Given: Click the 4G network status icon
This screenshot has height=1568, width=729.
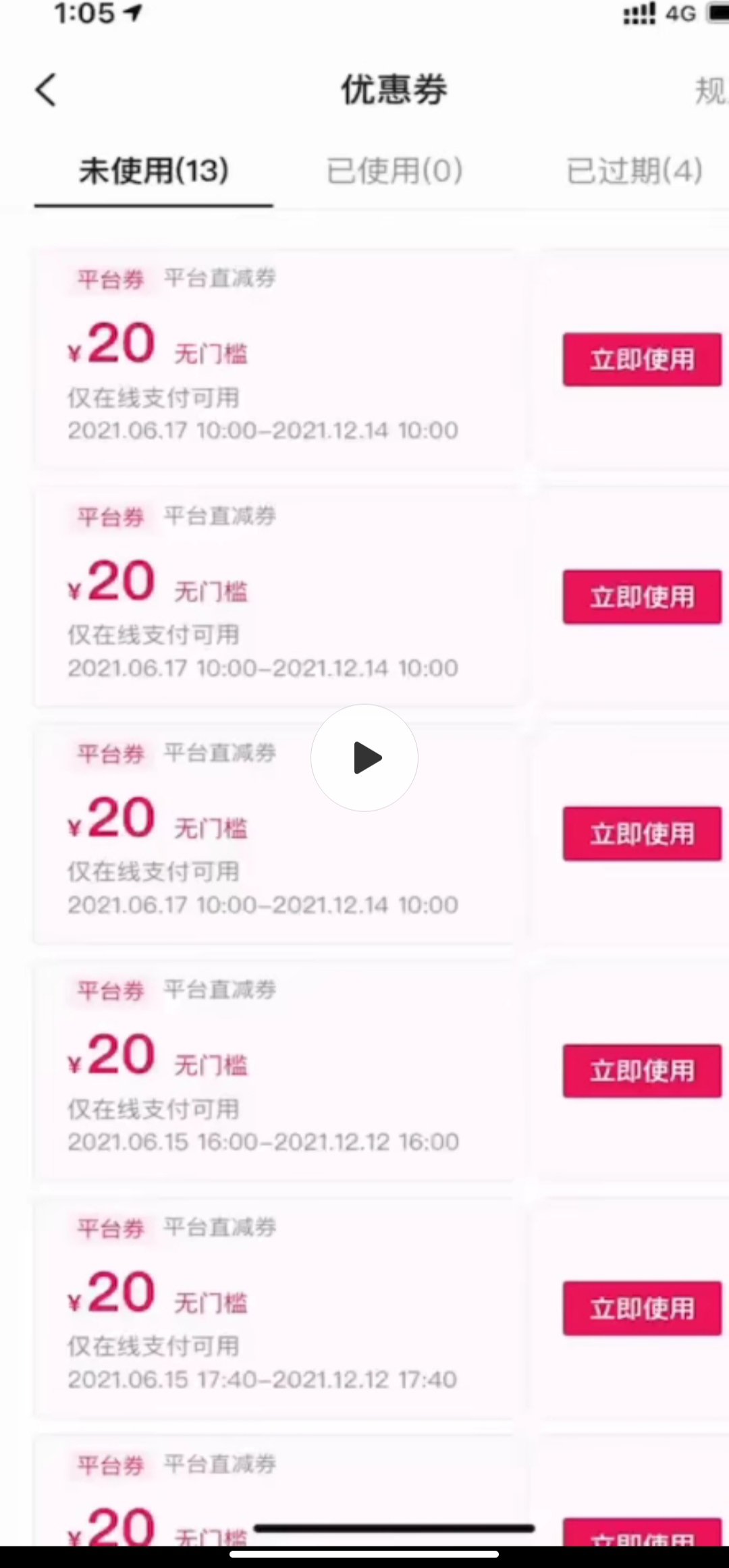Looking at the screenshot, I should coord(677,14).
